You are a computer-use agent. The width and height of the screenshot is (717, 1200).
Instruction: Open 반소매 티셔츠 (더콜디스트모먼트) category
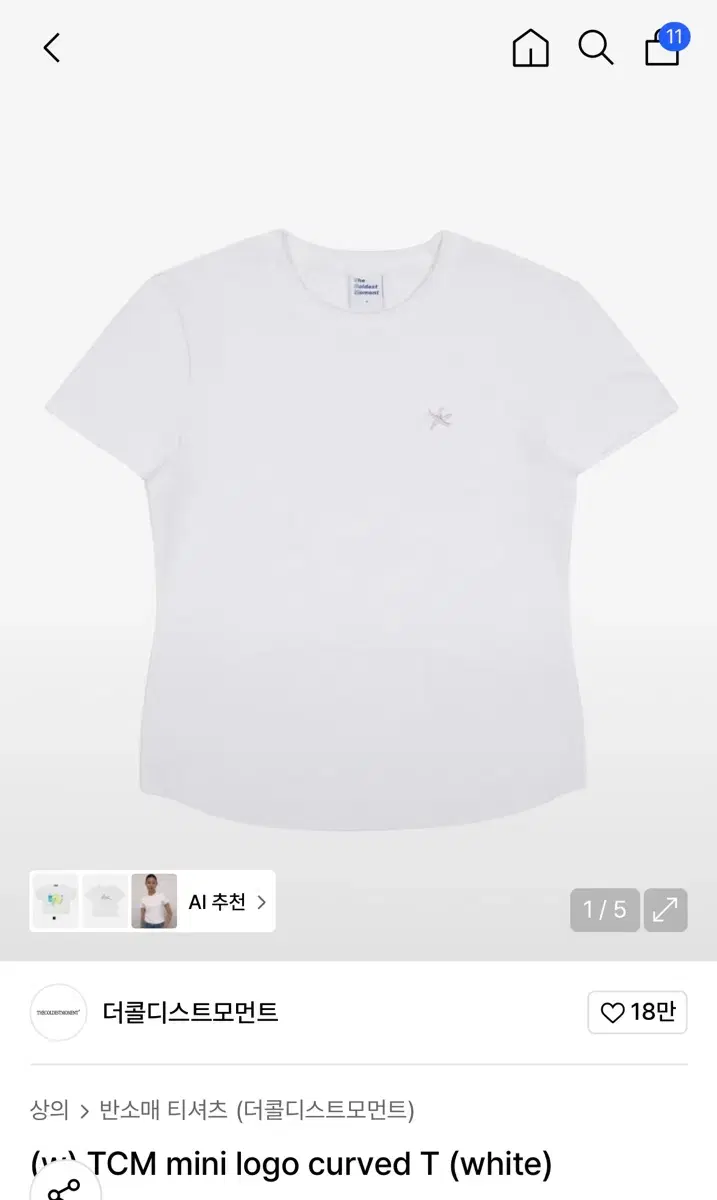[256, 1109]
